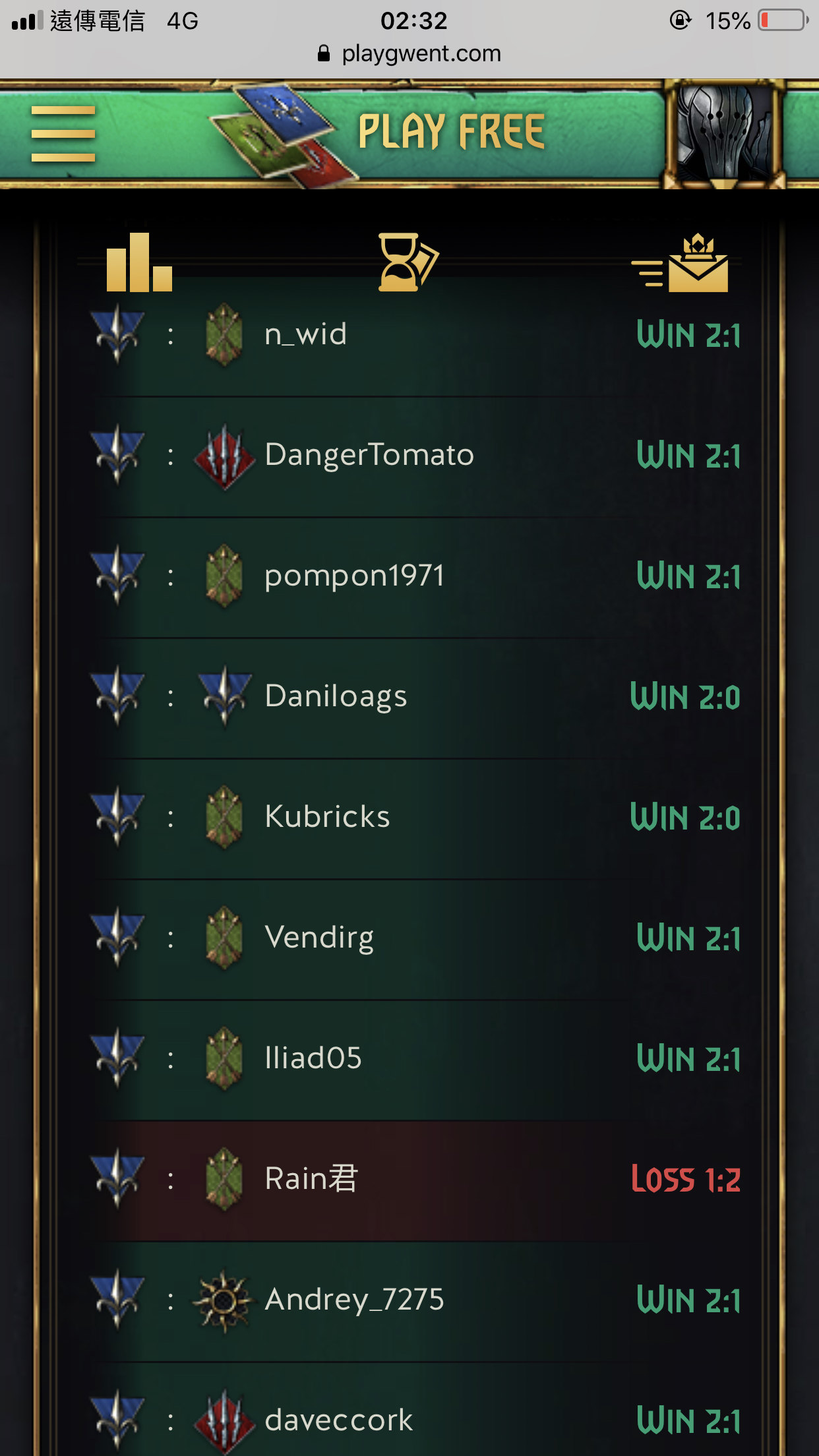The height and width of the screenshot is (1456, 819).
Task: Open the profile avatar
Action: tap(724, 134)
